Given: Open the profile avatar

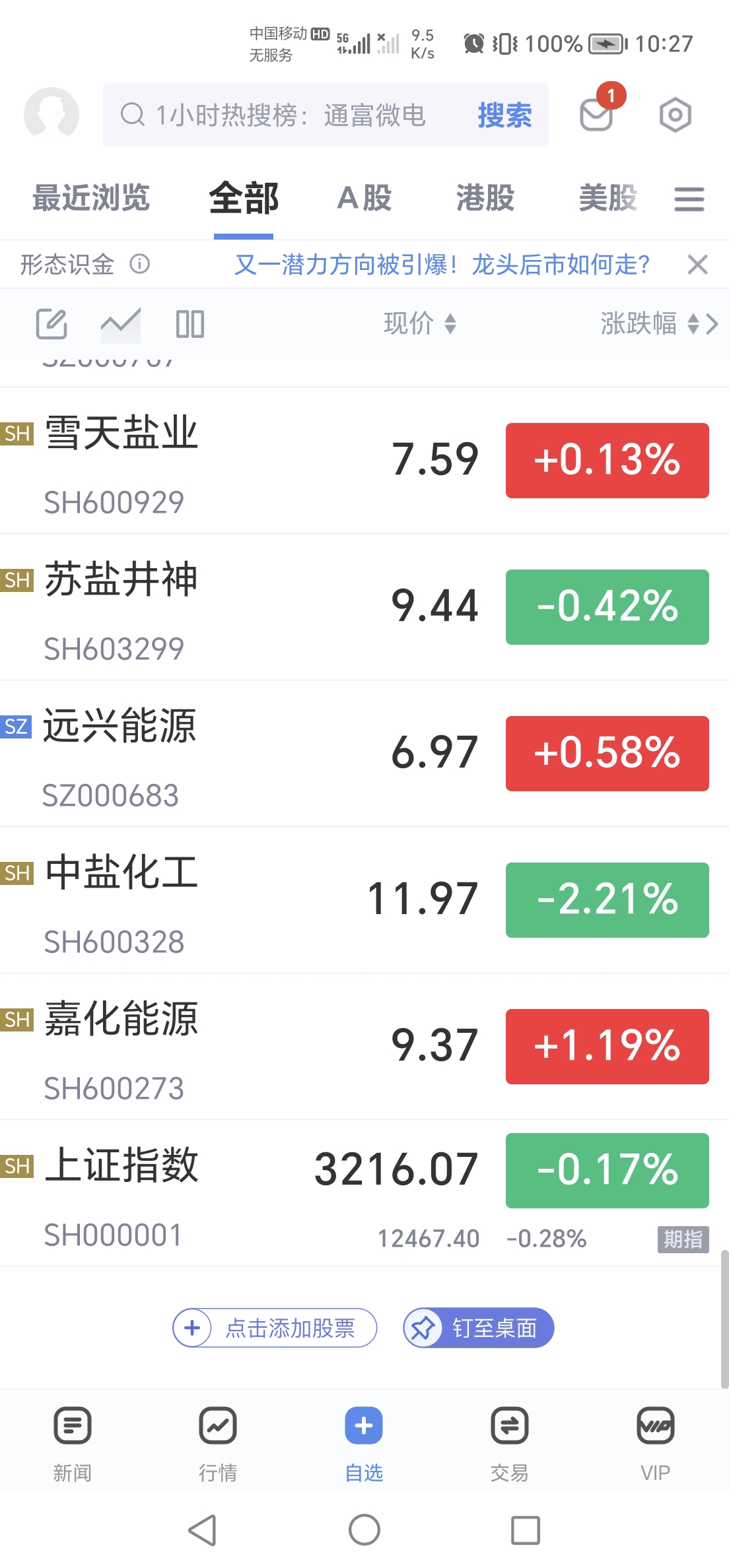Looking at the screenshot, I should tap(52, 115).
